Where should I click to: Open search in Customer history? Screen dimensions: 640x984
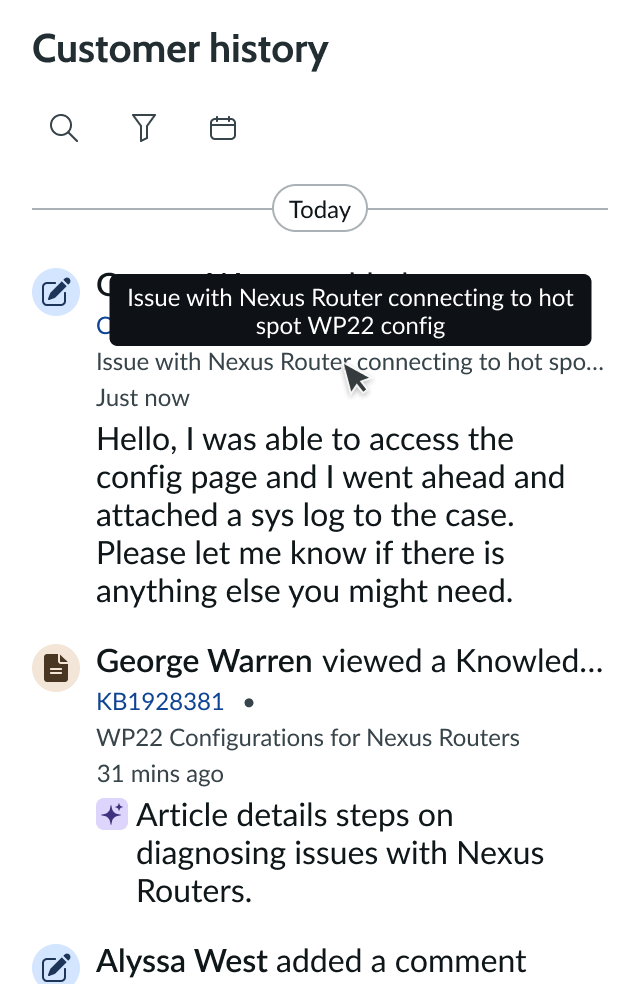64,128
